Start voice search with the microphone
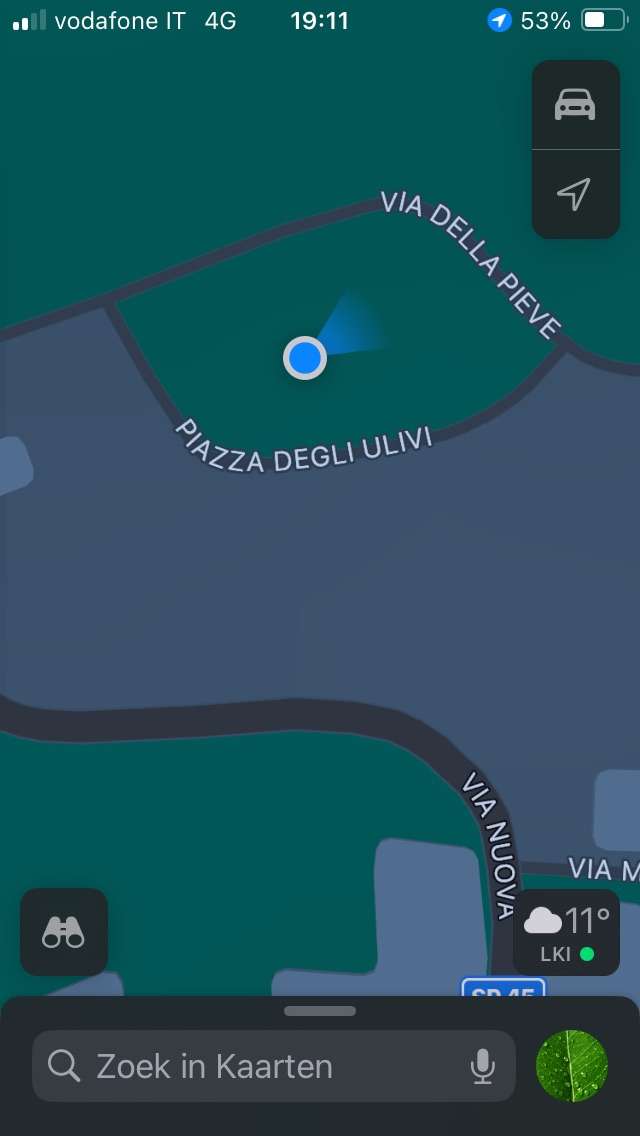The image size is (640, 1136). pyautogui.click(x=482, y=1066)
